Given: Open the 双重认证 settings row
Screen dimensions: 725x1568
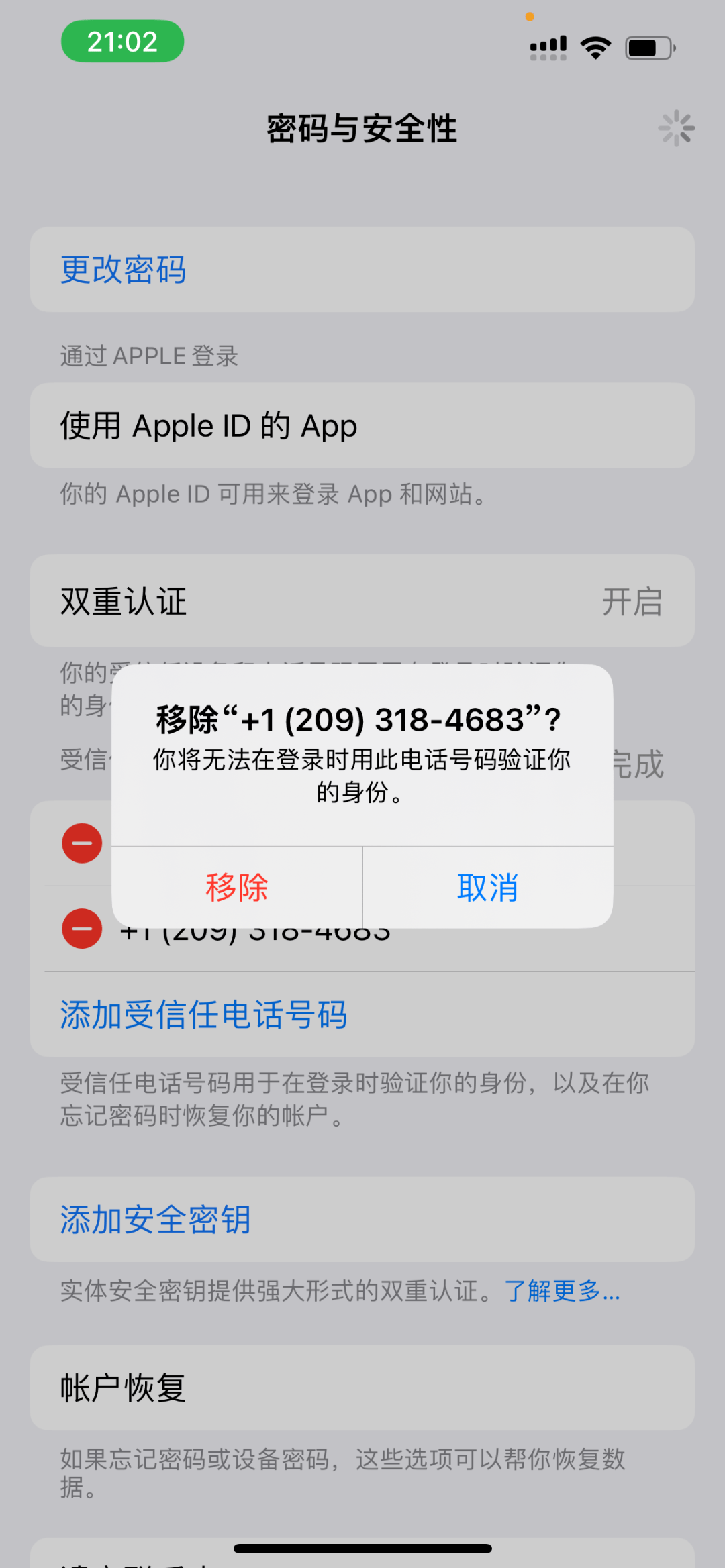Looking at the screenshot, I should (x=362, y=601).
